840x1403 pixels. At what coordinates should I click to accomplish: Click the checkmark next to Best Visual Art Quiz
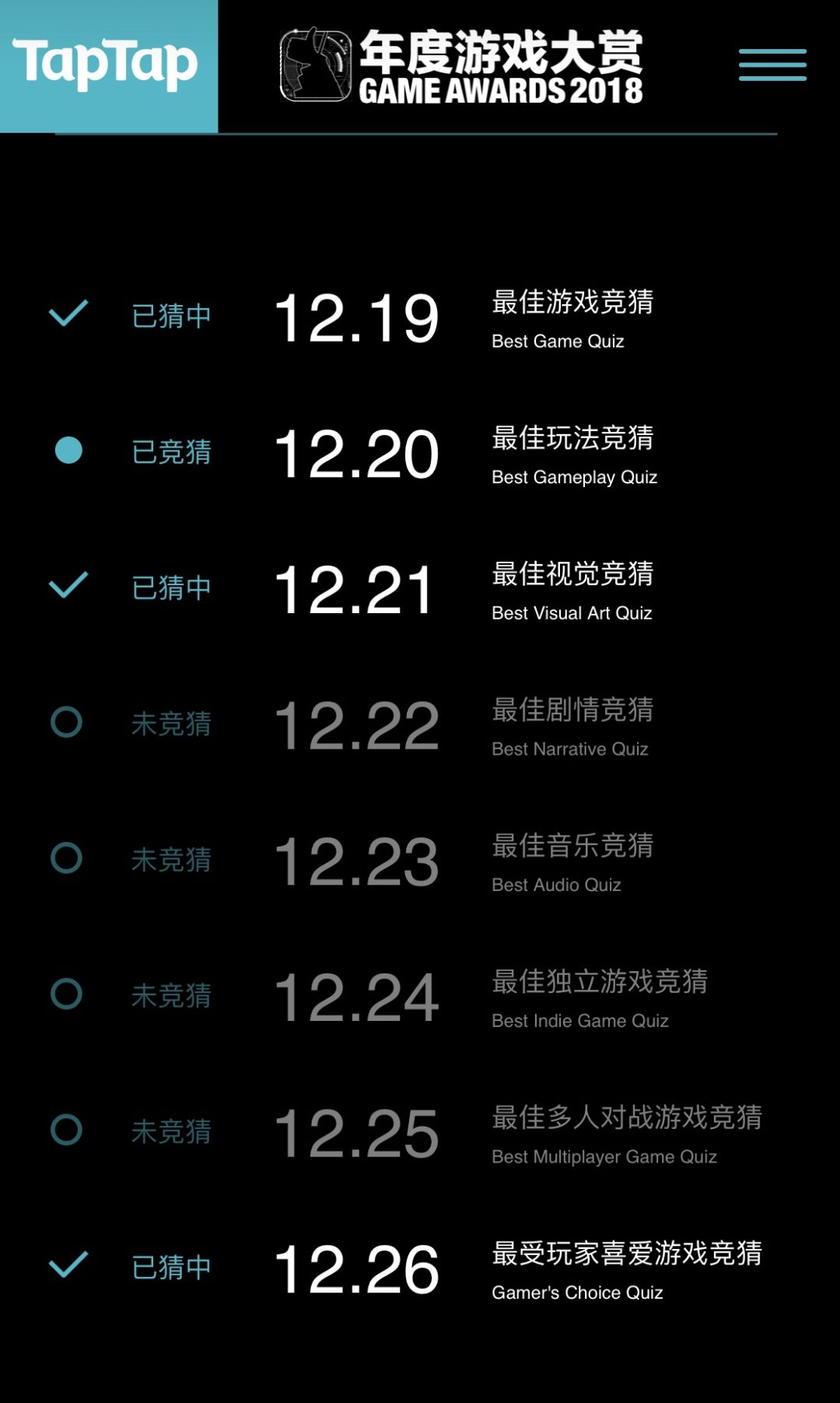point(67,586)
